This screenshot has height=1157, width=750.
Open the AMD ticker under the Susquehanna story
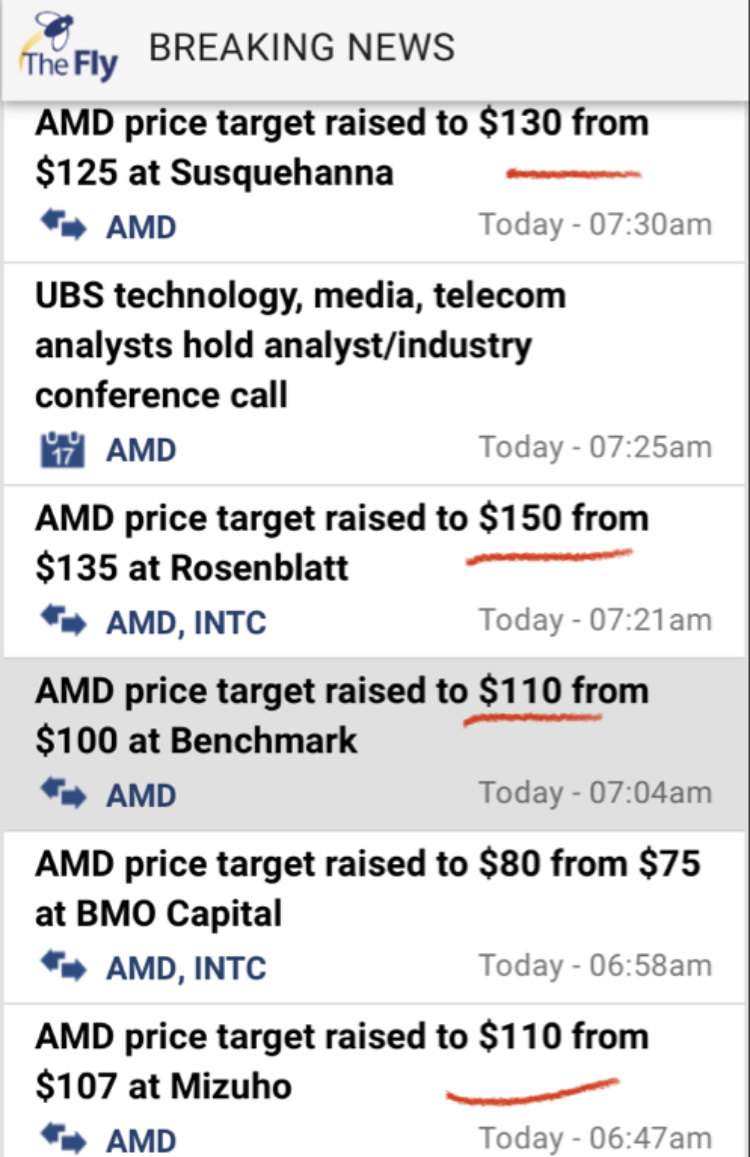tap(141, 227)
